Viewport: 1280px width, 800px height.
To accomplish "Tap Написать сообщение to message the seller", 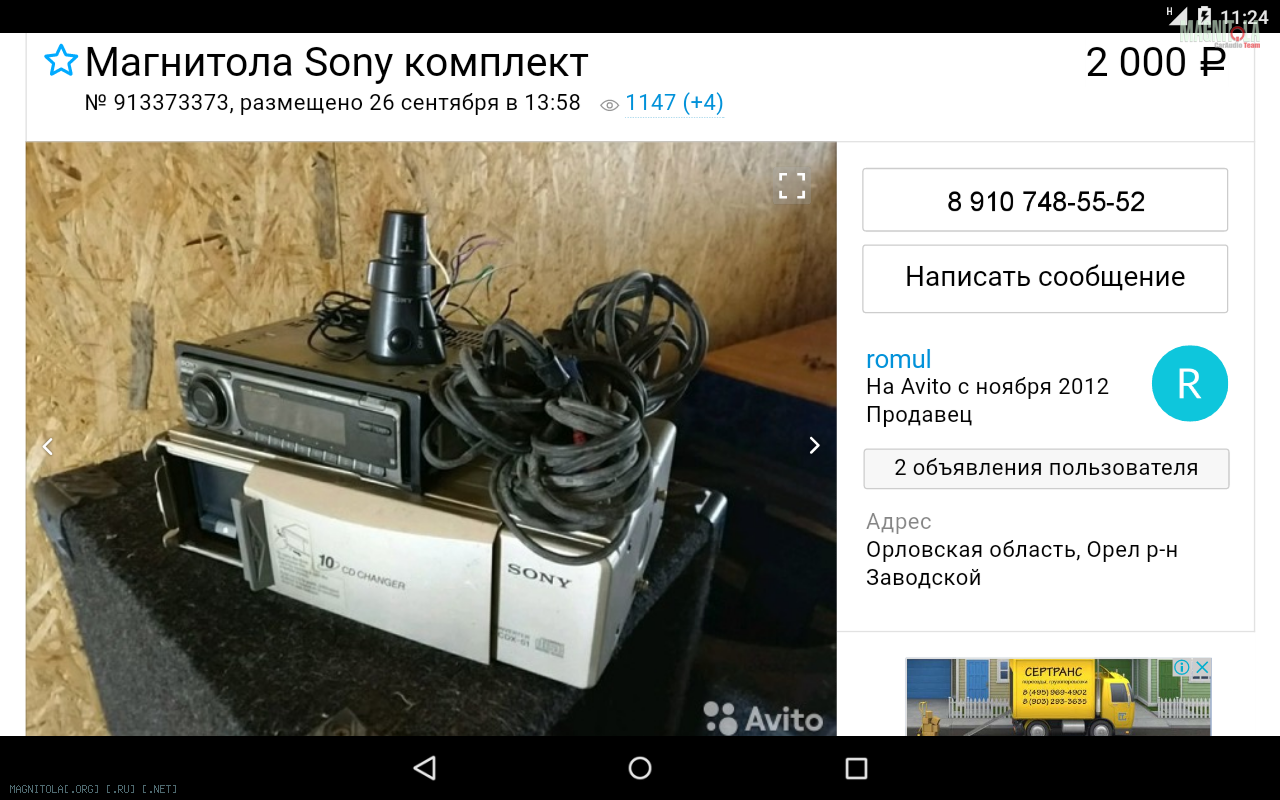I will [x=1045, y=278].
